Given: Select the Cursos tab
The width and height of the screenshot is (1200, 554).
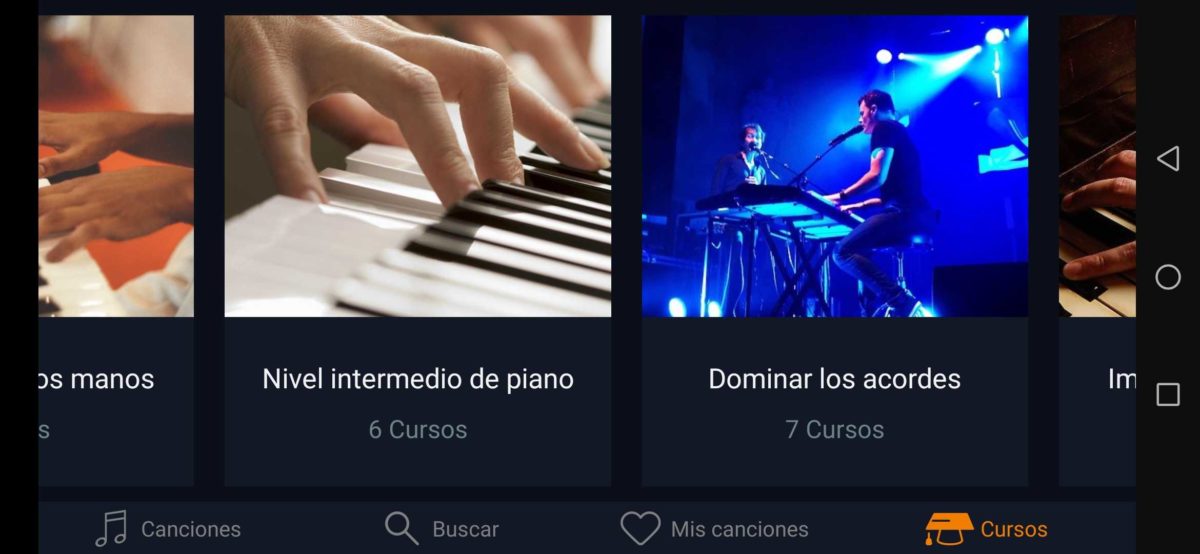Looking at the screenshot, I should point(986,528).
